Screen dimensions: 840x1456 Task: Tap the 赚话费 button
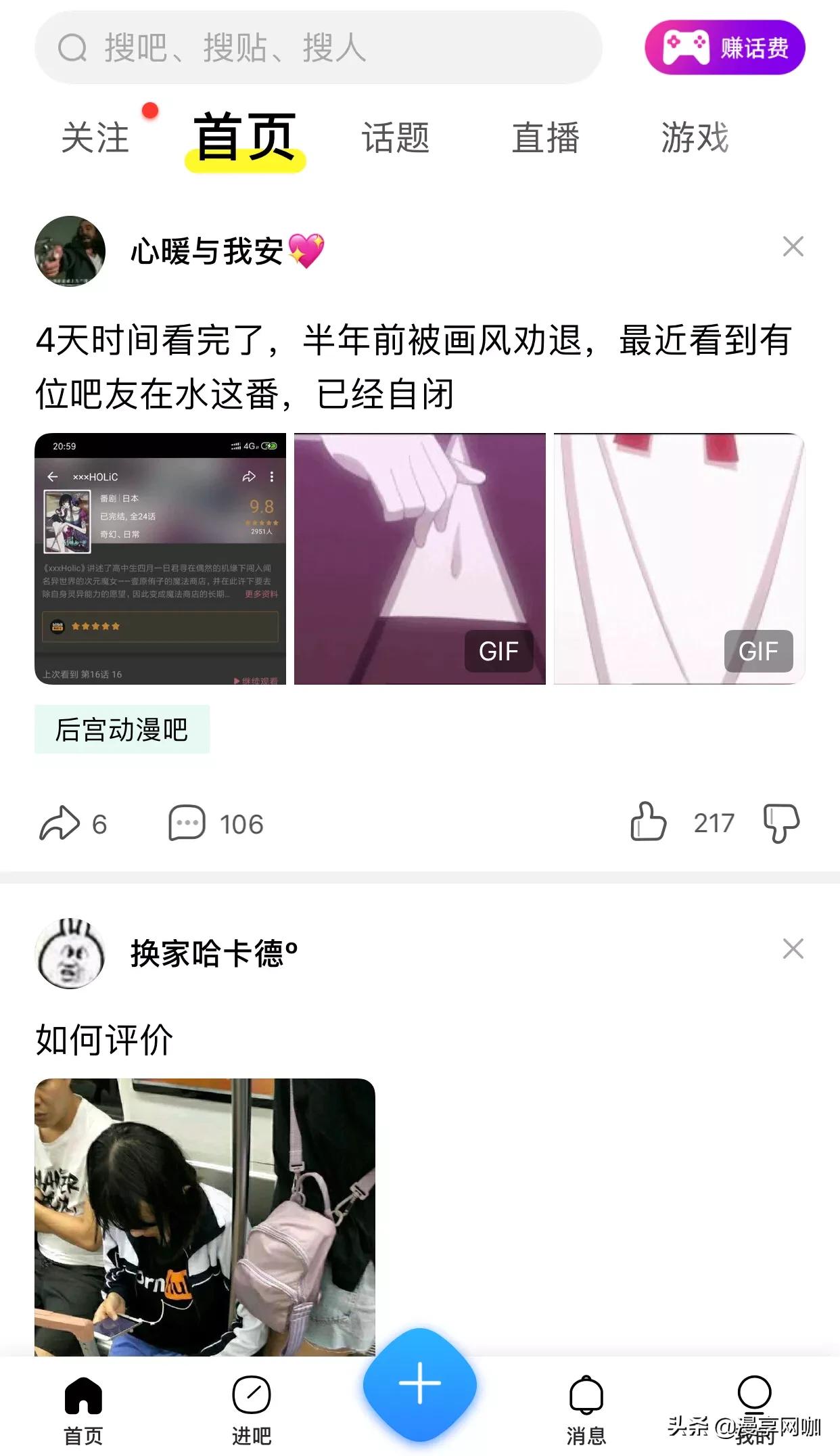click(724, 47)
